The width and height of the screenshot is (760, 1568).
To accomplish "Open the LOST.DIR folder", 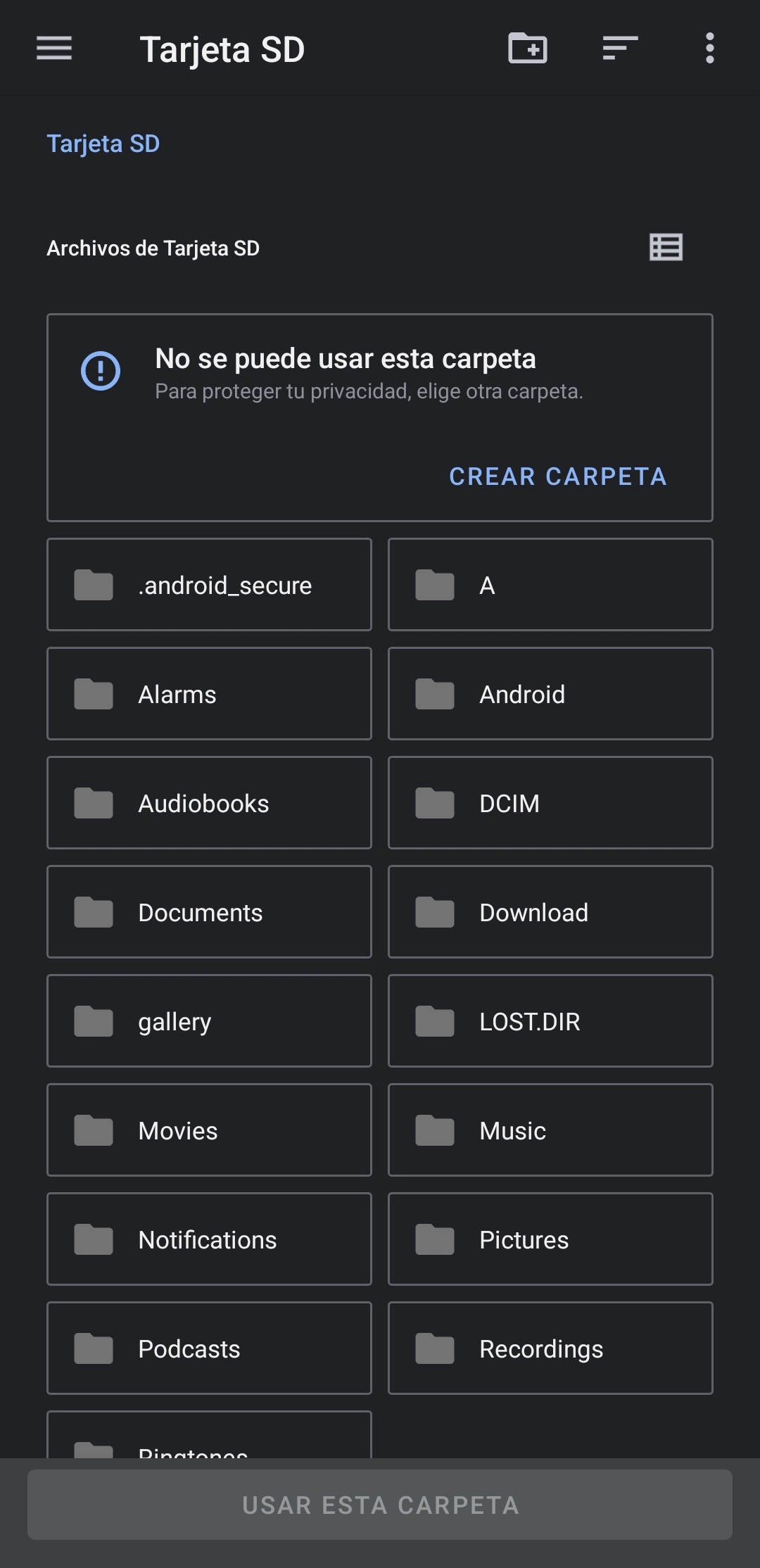I will [x=550, y=1021].
